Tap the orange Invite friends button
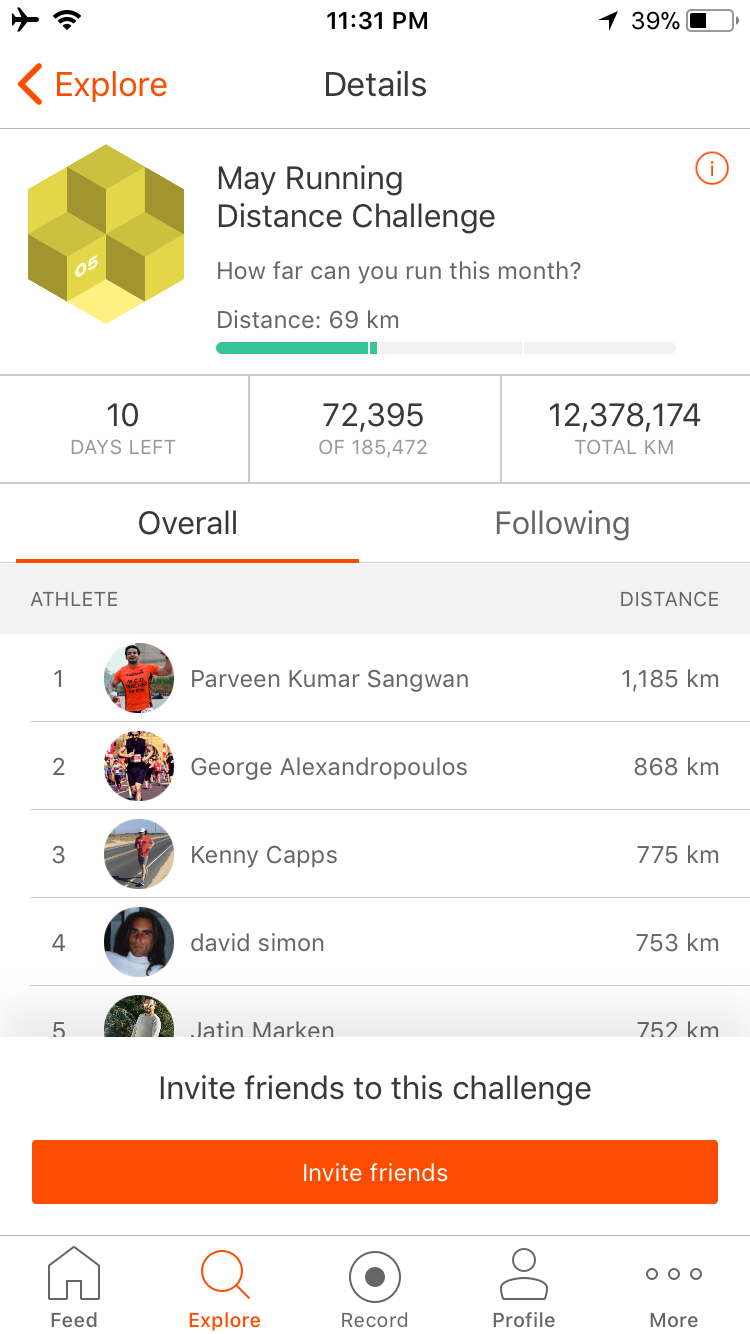The height and width of the screenshot is (1334, 750). (375, 1172)
